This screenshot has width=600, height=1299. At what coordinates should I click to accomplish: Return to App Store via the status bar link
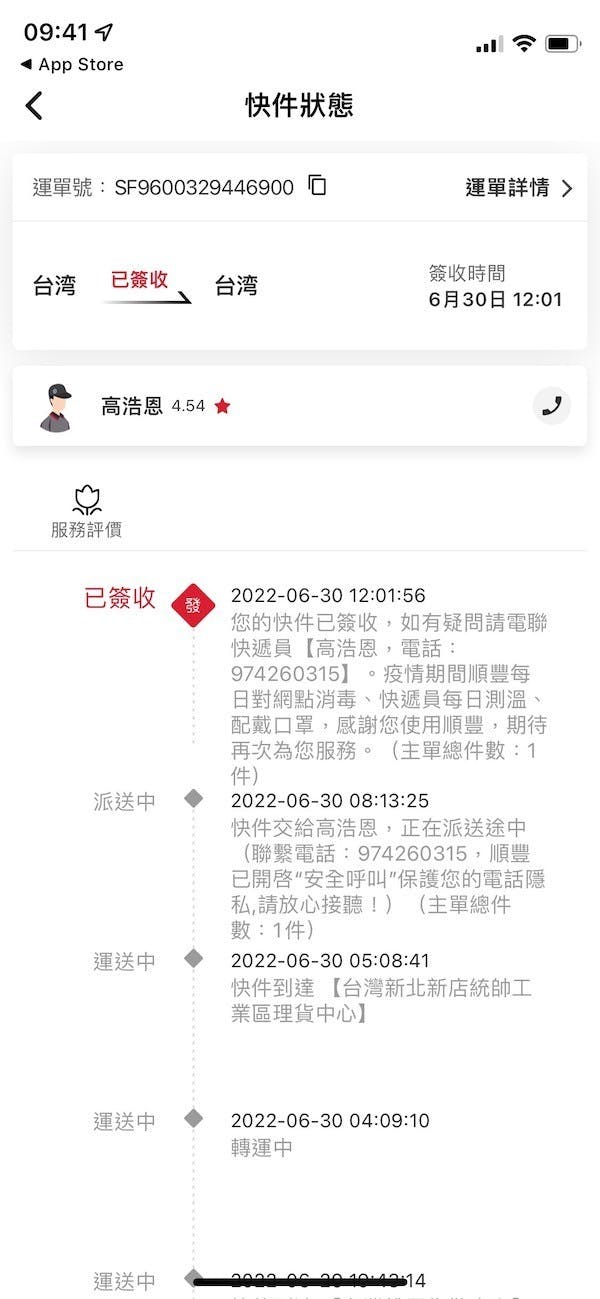(72, 64)
